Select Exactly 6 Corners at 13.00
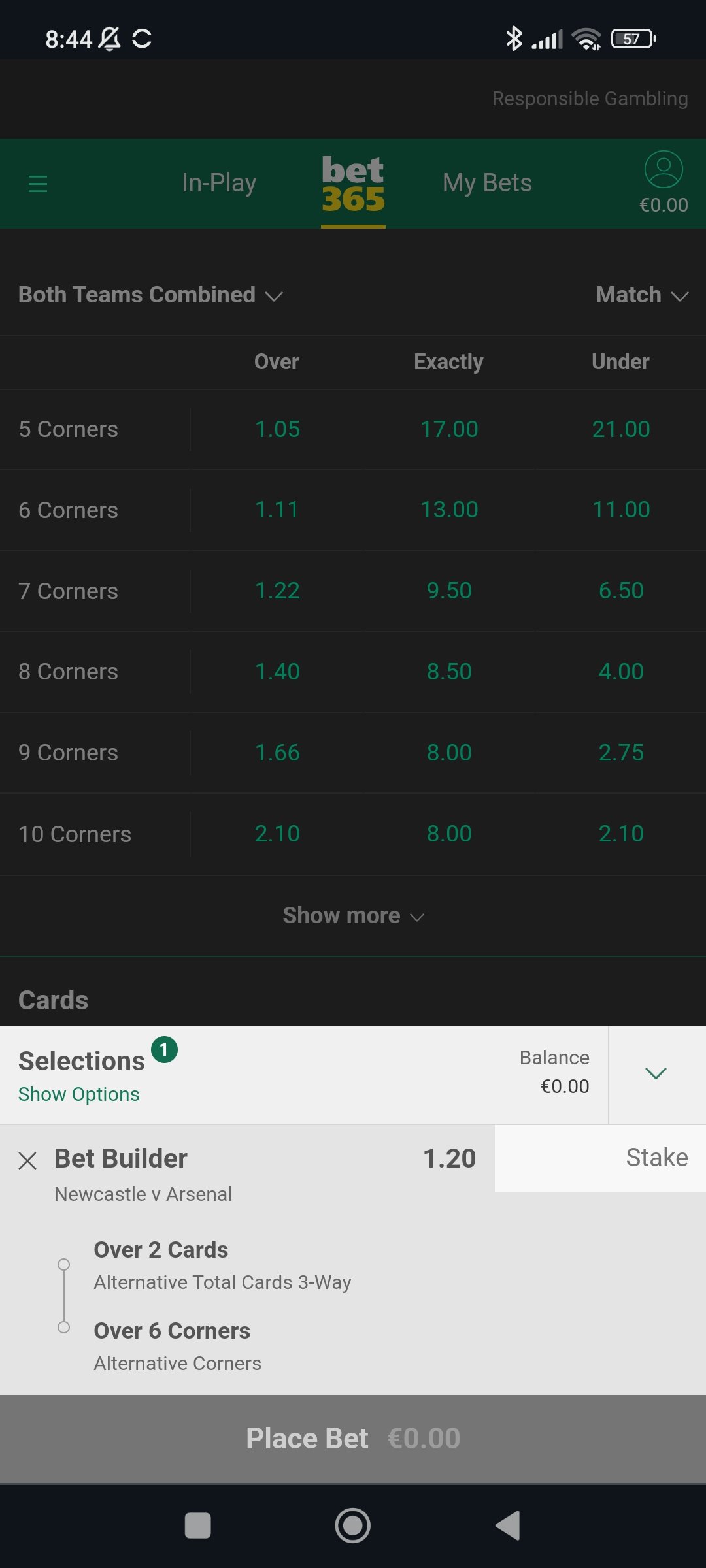Image resolution: width=706 pixels, height=1568 pixels. pyautogui.click(x=449, y=510)
